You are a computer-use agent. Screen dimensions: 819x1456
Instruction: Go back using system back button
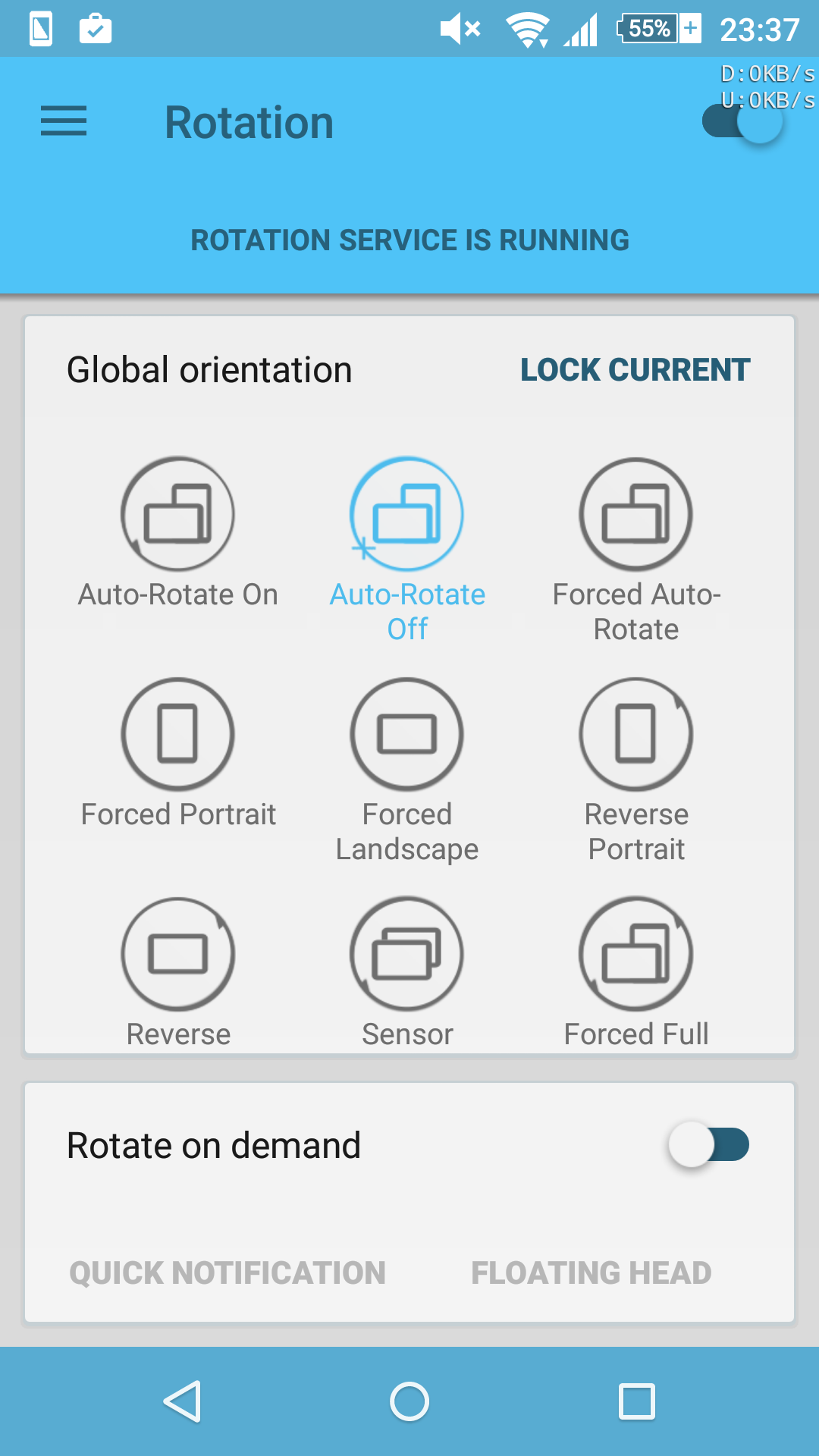[182, 1401]
